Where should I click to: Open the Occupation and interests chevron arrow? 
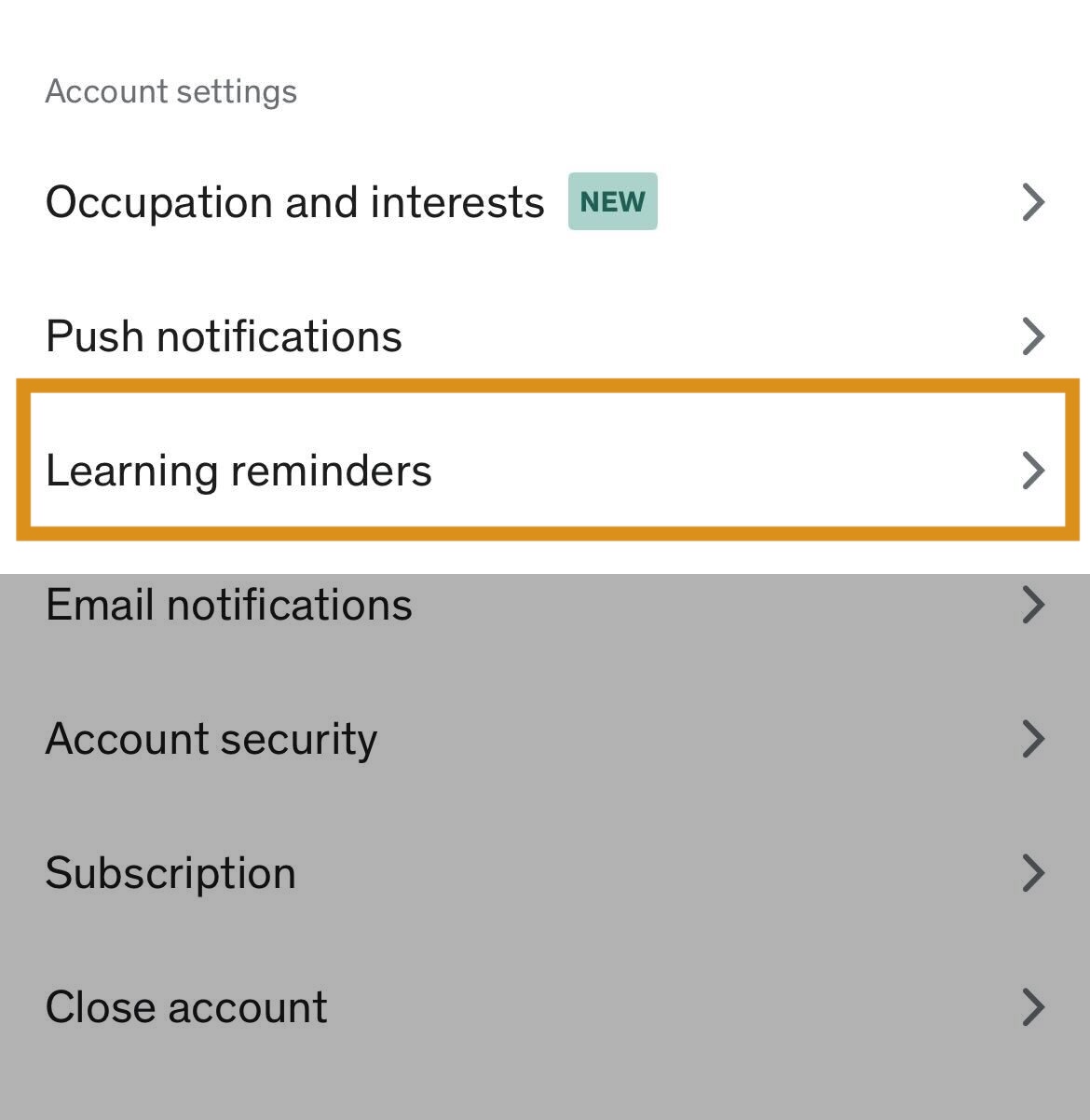1033,201
